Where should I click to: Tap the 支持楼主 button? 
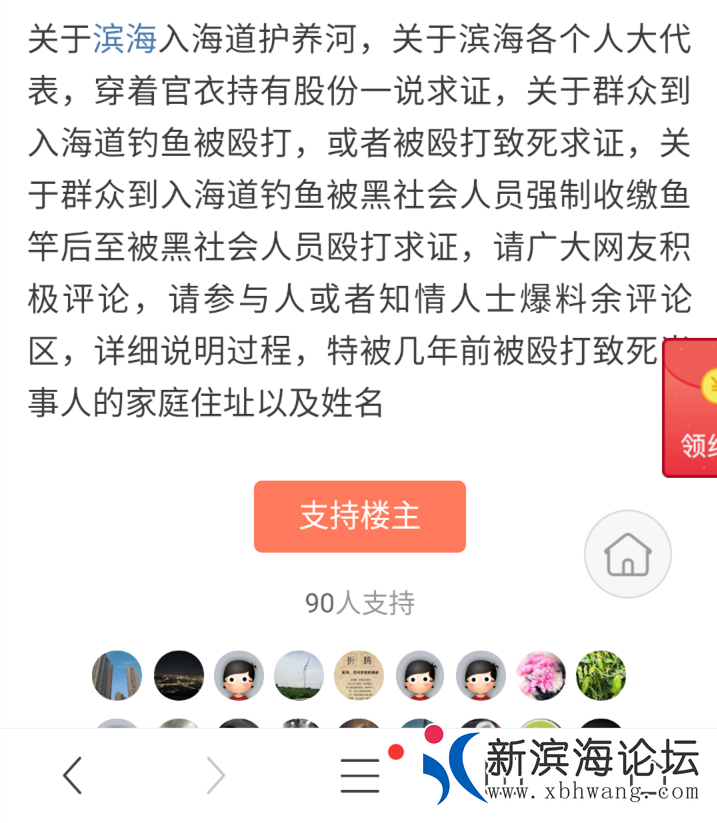tap(359, 516)
